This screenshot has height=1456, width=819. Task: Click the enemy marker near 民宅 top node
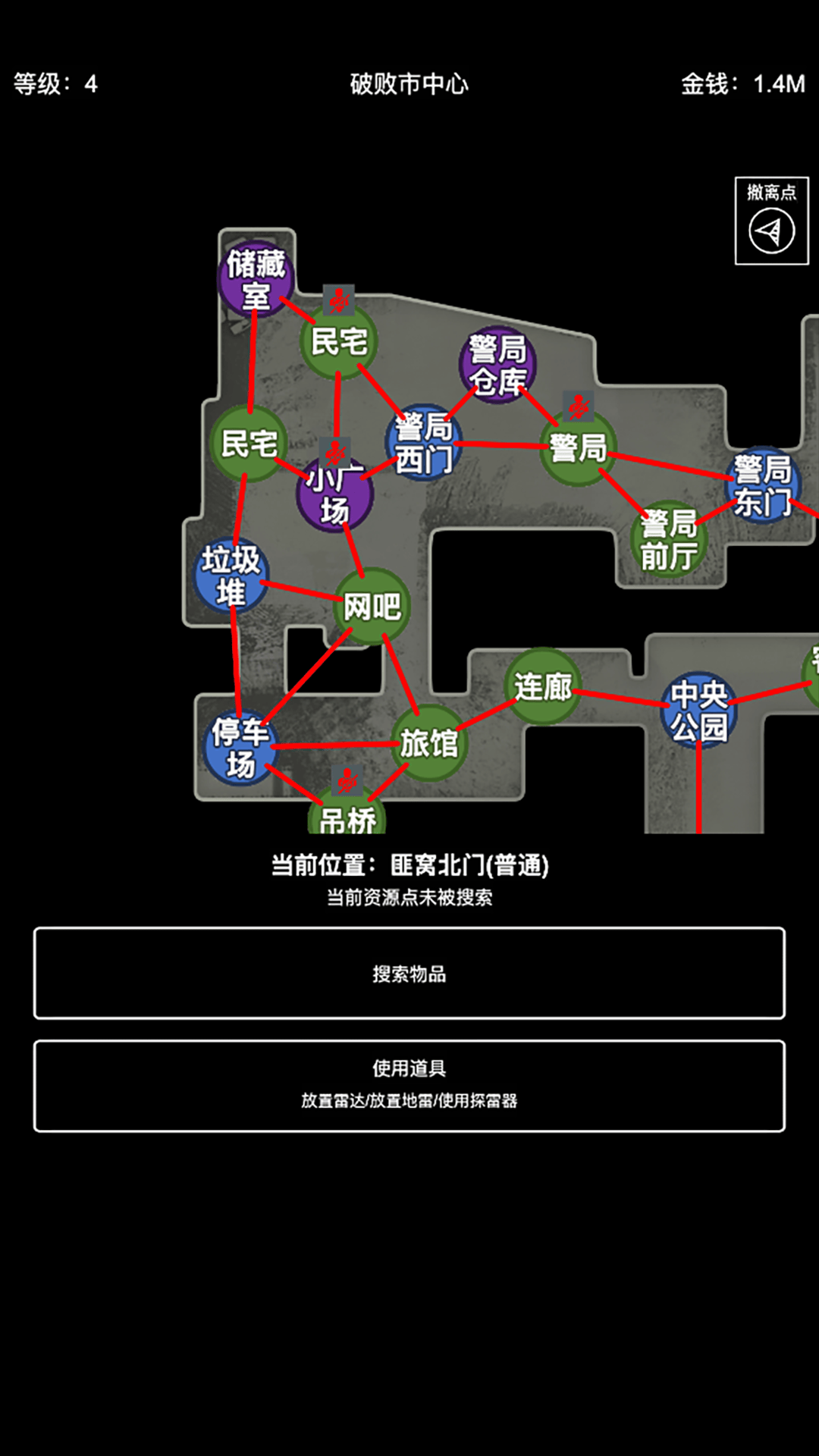(339, 300)
